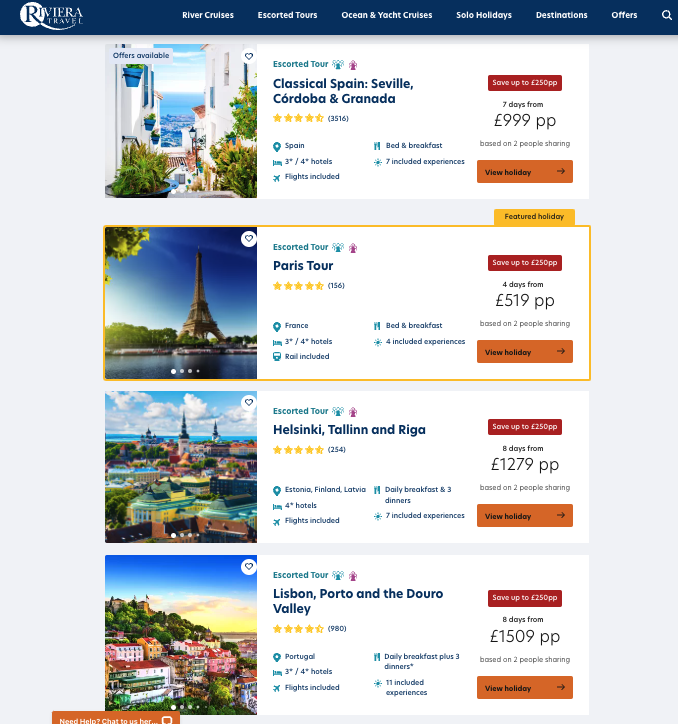Heart the Lisbon, Porto and Douro tour
The width and height of the screenshot is (678, 724).
[x=249, y=567]
